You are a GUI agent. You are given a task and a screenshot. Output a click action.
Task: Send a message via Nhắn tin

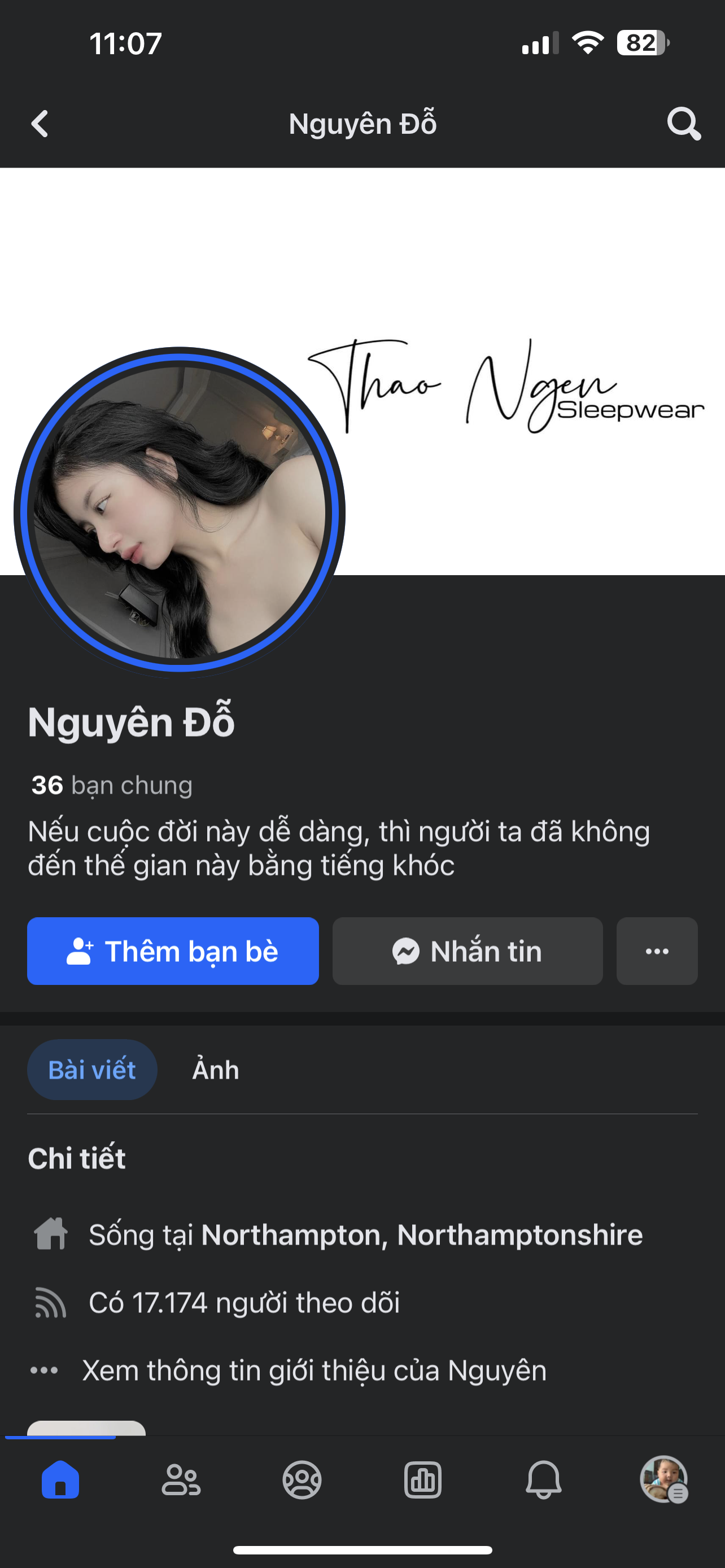point(468,951)
